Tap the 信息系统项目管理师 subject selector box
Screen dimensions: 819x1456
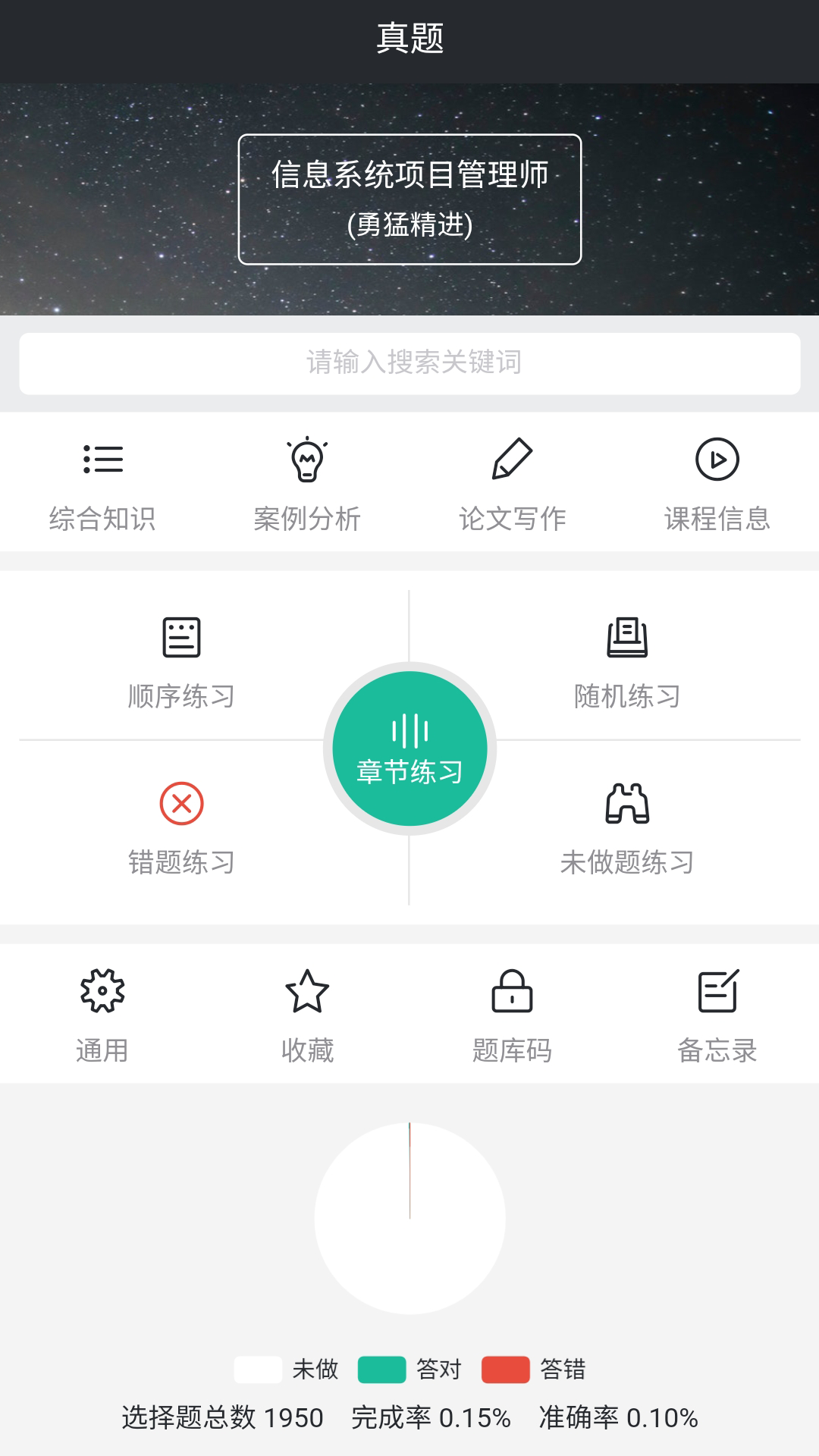coord(409,199)
